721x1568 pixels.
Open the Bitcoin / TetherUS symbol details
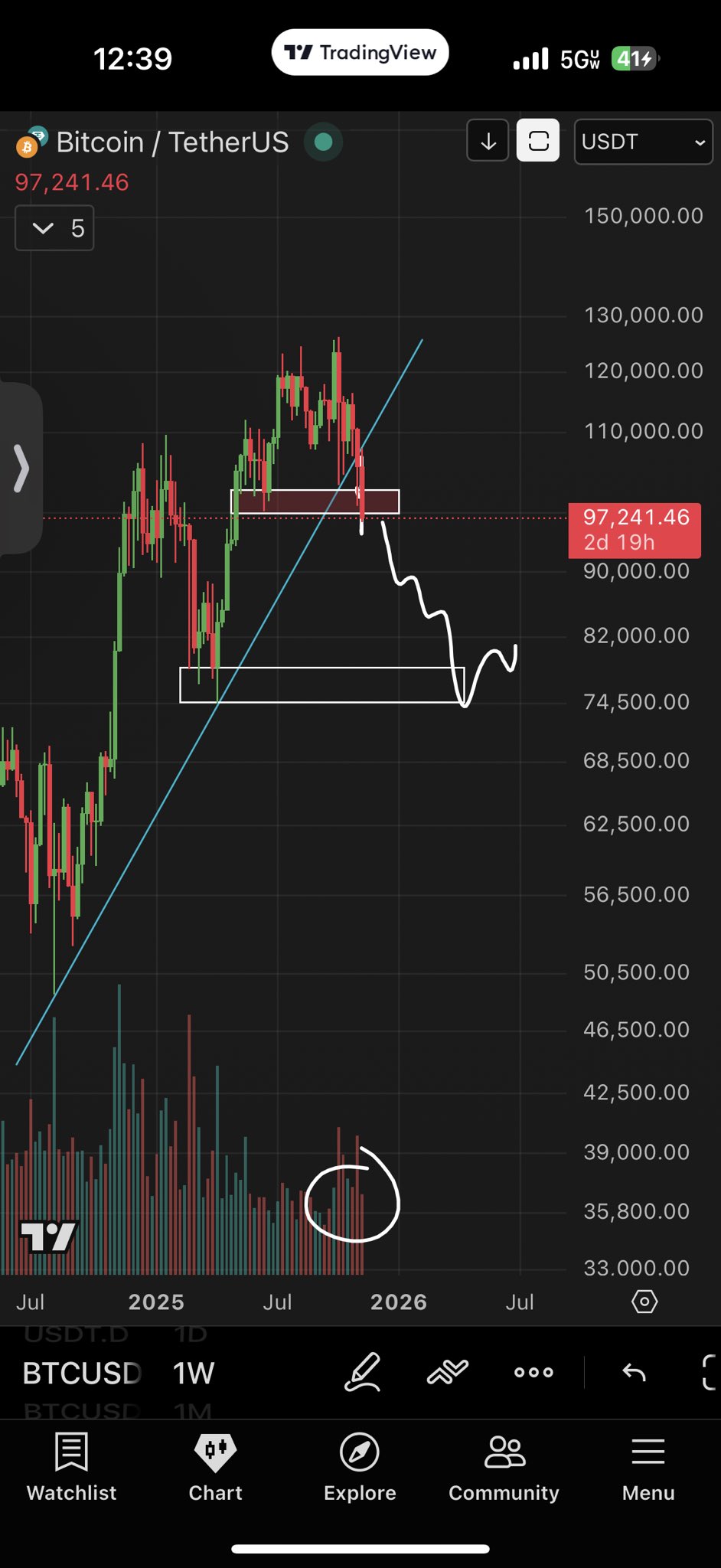click(172, 142)
